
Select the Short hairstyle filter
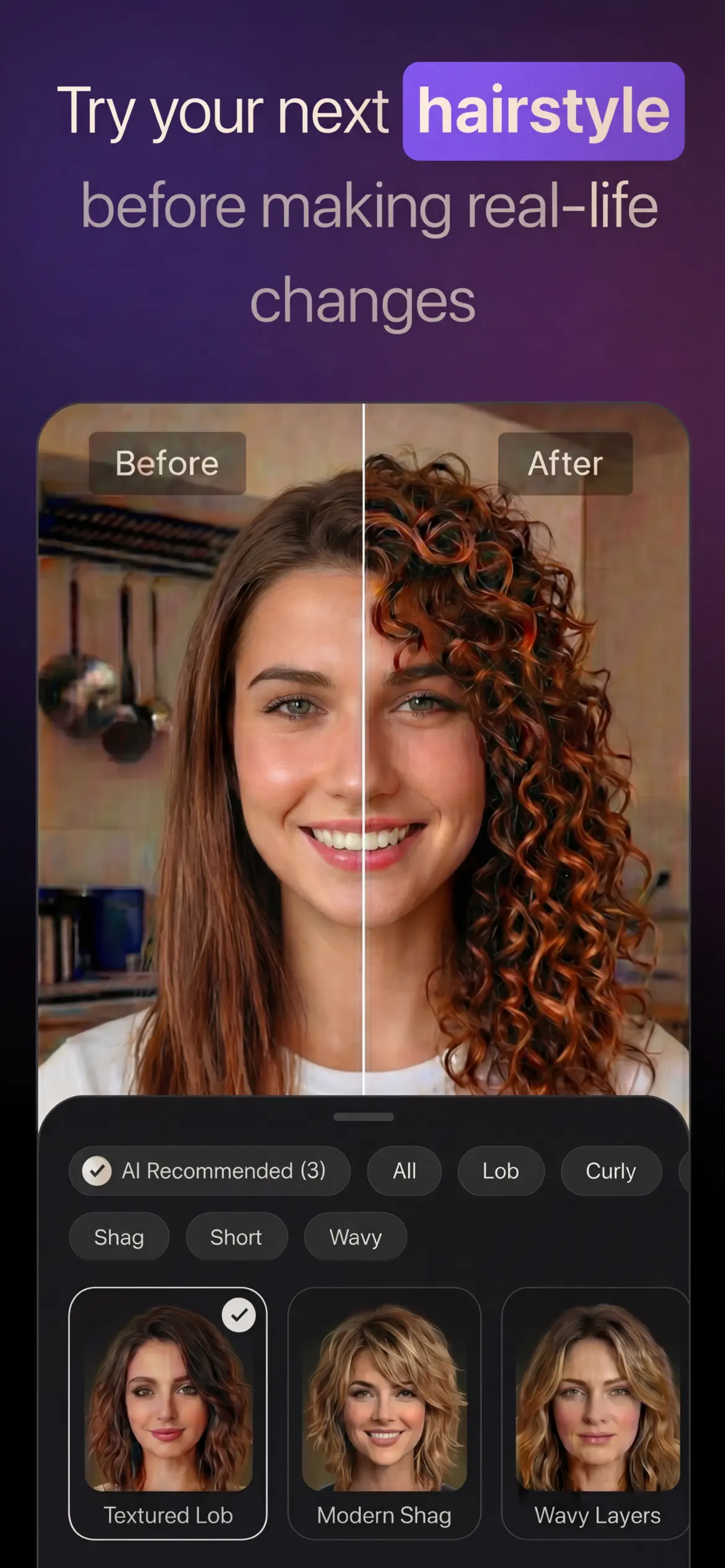click(236, 1237)
